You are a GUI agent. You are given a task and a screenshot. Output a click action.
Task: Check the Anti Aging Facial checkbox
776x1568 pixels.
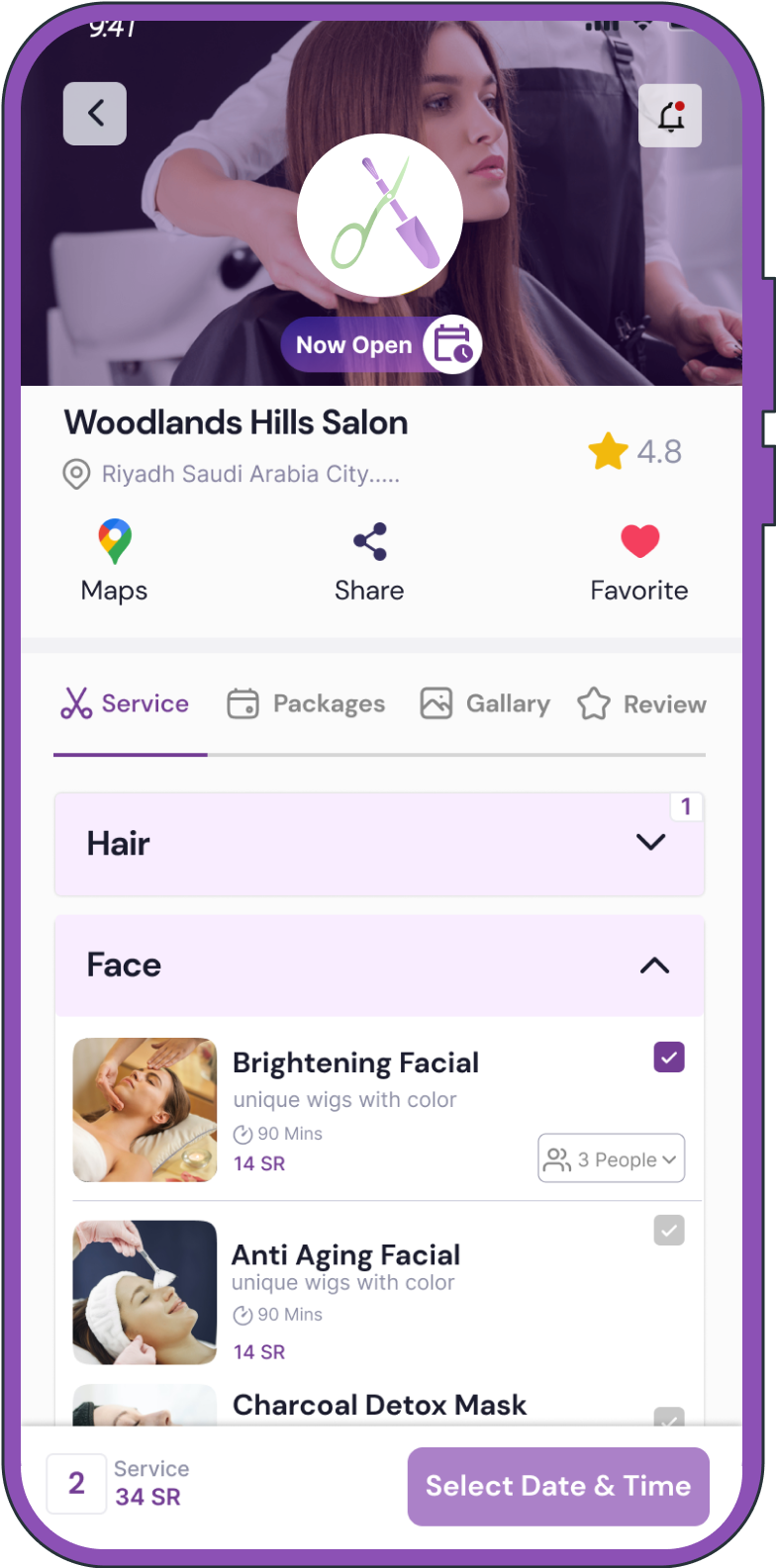point(669,1231)
